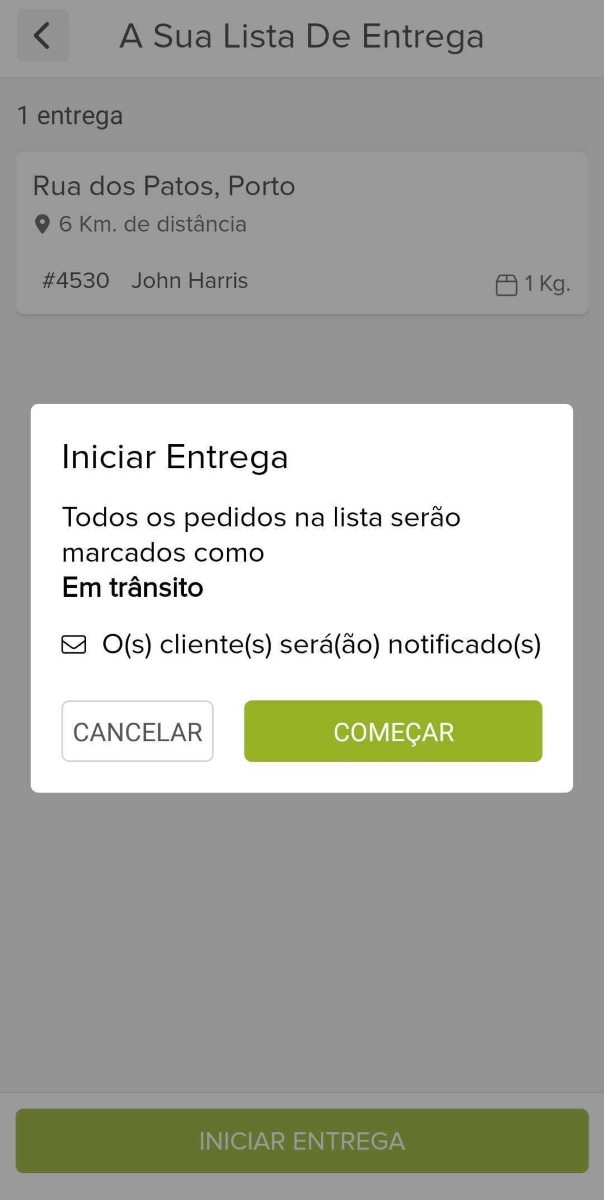Open the Rua dos Patos delivery card

click(301, 233)
